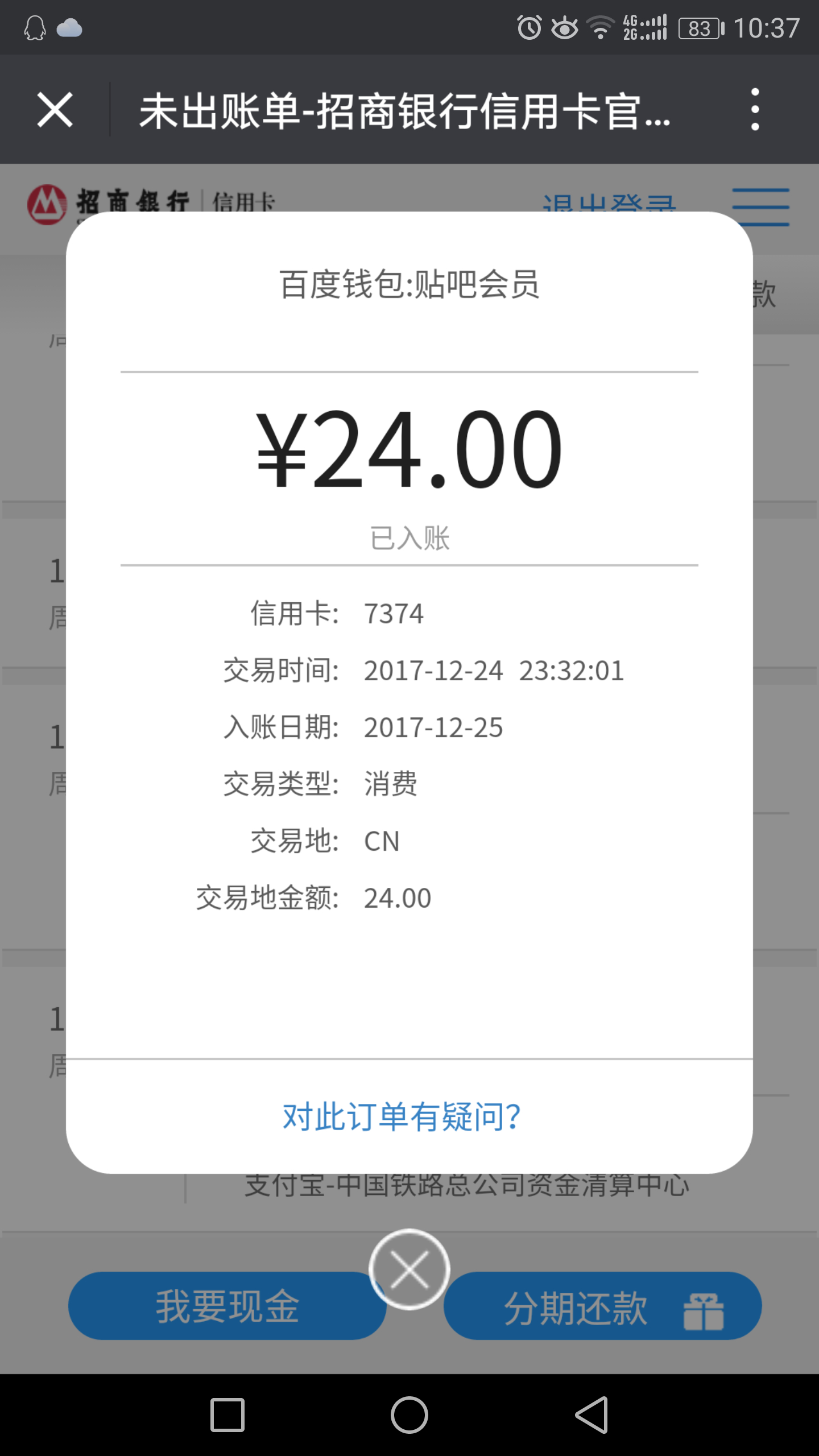Open the three-dot overflow menu

[755, 110]
